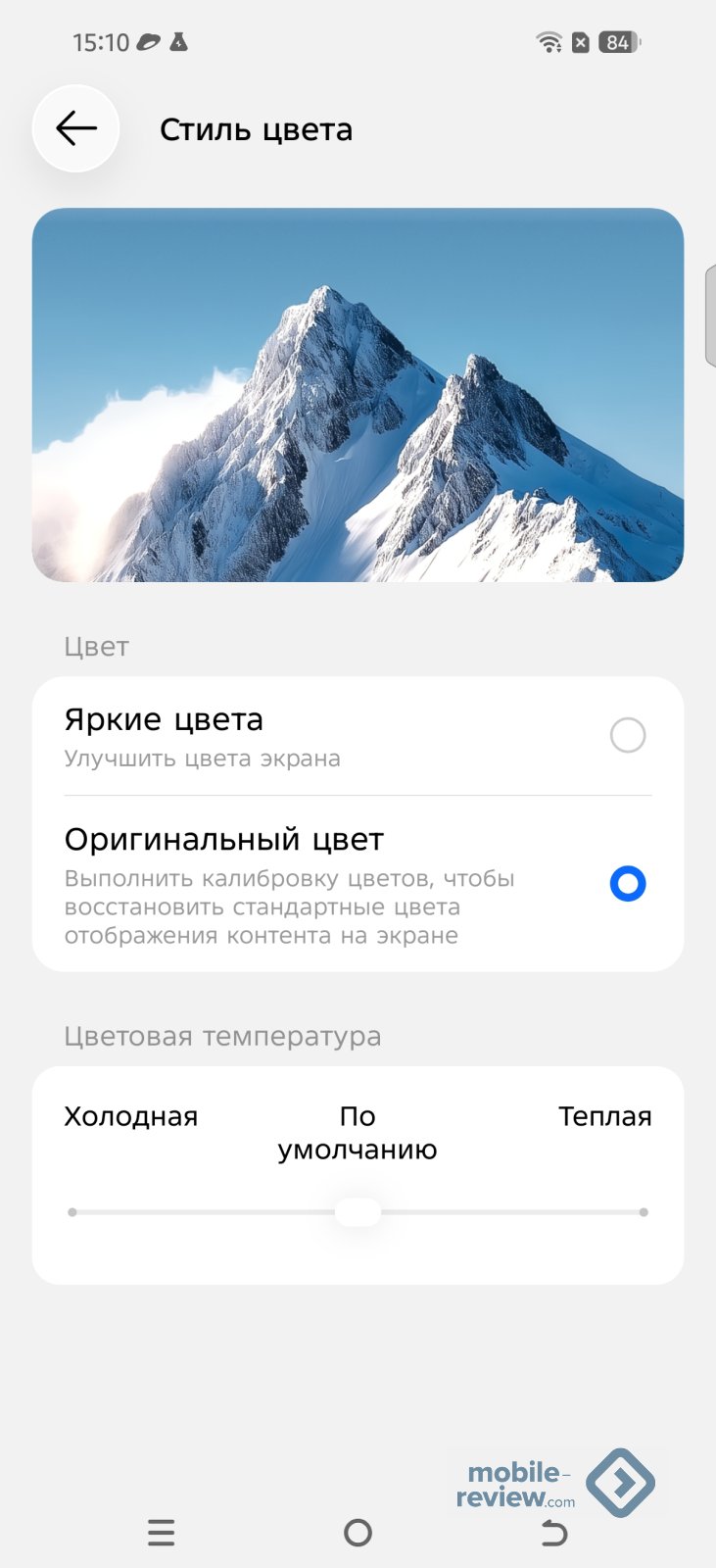Set color temperature to Теплая end of slider
The height and width of the screenshot is (1568, 716).
pos(644,1212)
